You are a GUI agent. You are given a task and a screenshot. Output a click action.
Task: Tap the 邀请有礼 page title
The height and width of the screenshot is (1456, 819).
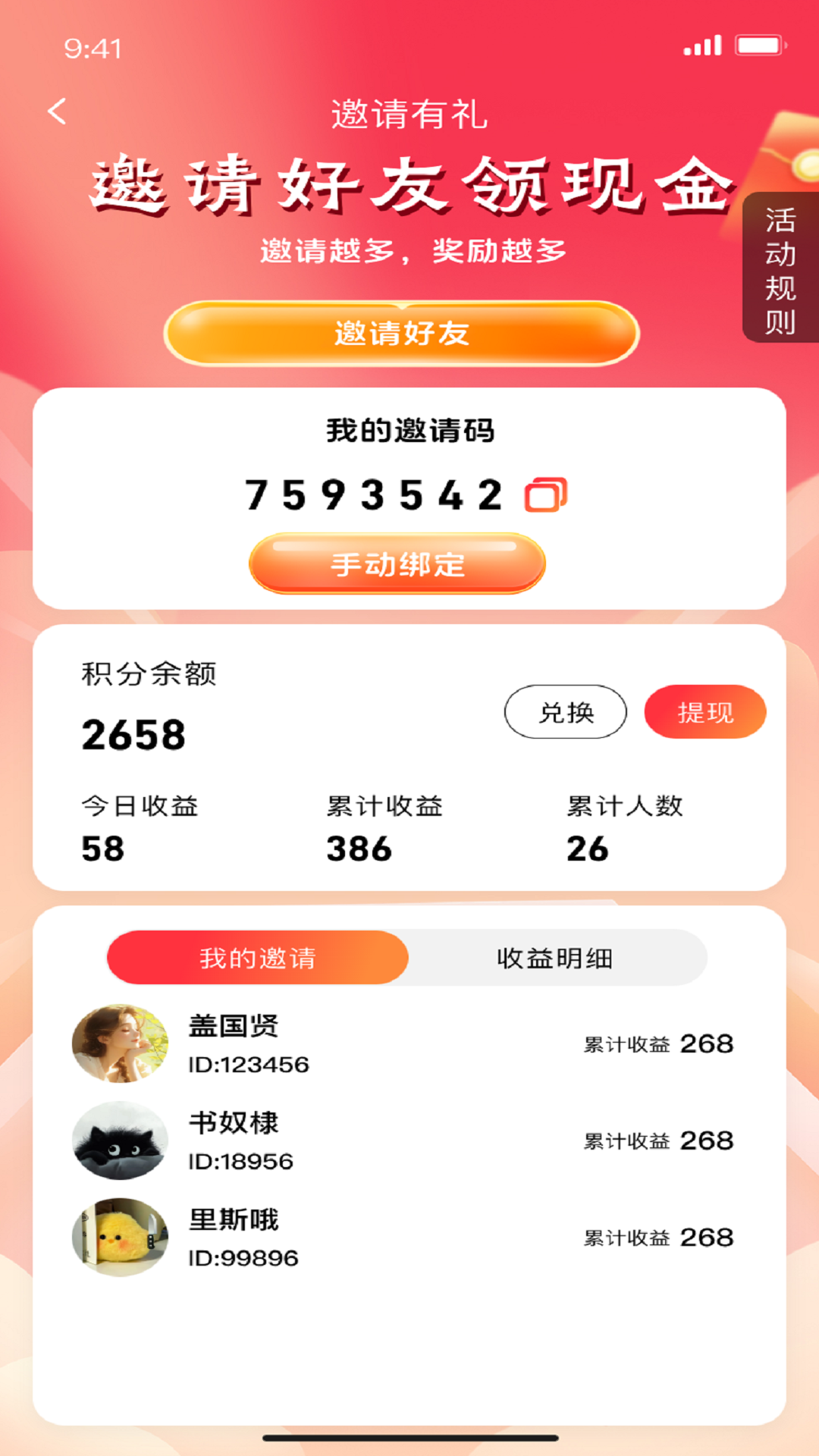[x=409, y=114]
